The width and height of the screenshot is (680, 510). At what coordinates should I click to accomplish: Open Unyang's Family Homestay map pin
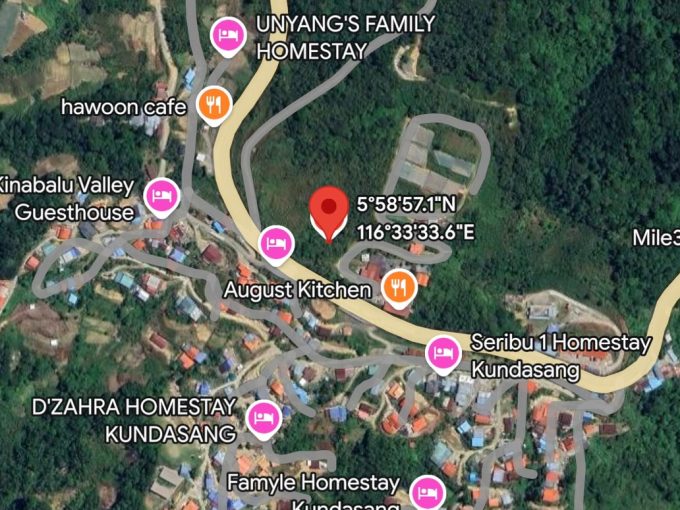(x=229, y=36)
